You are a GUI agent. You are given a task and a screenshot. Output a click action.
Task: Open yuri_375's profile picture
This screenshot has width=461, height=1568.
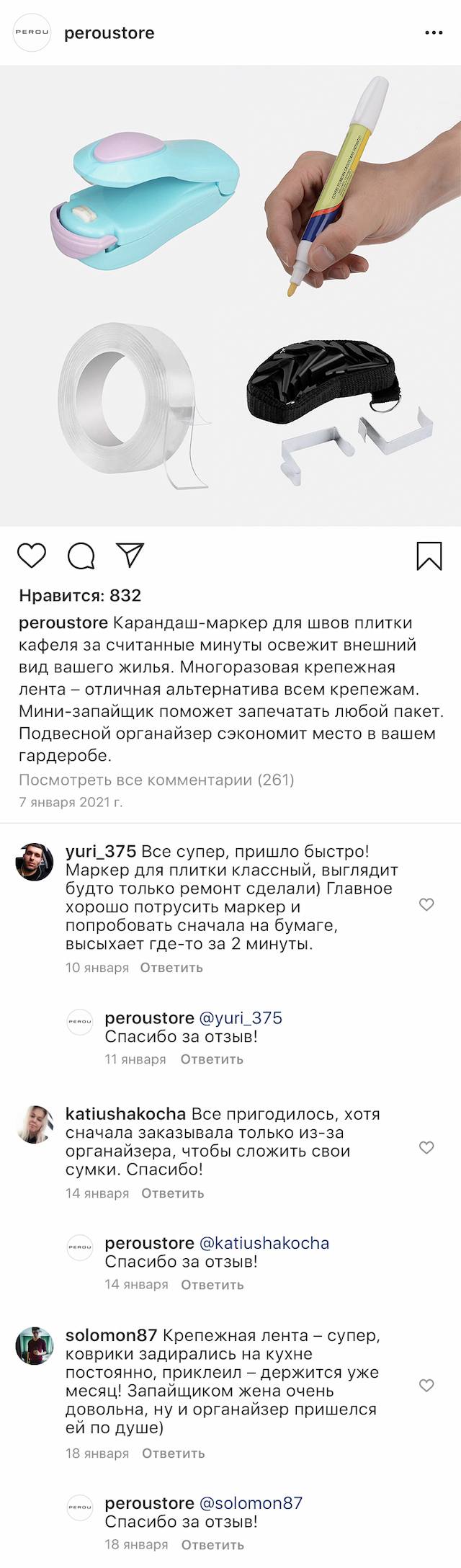click(x=35, y=861)
